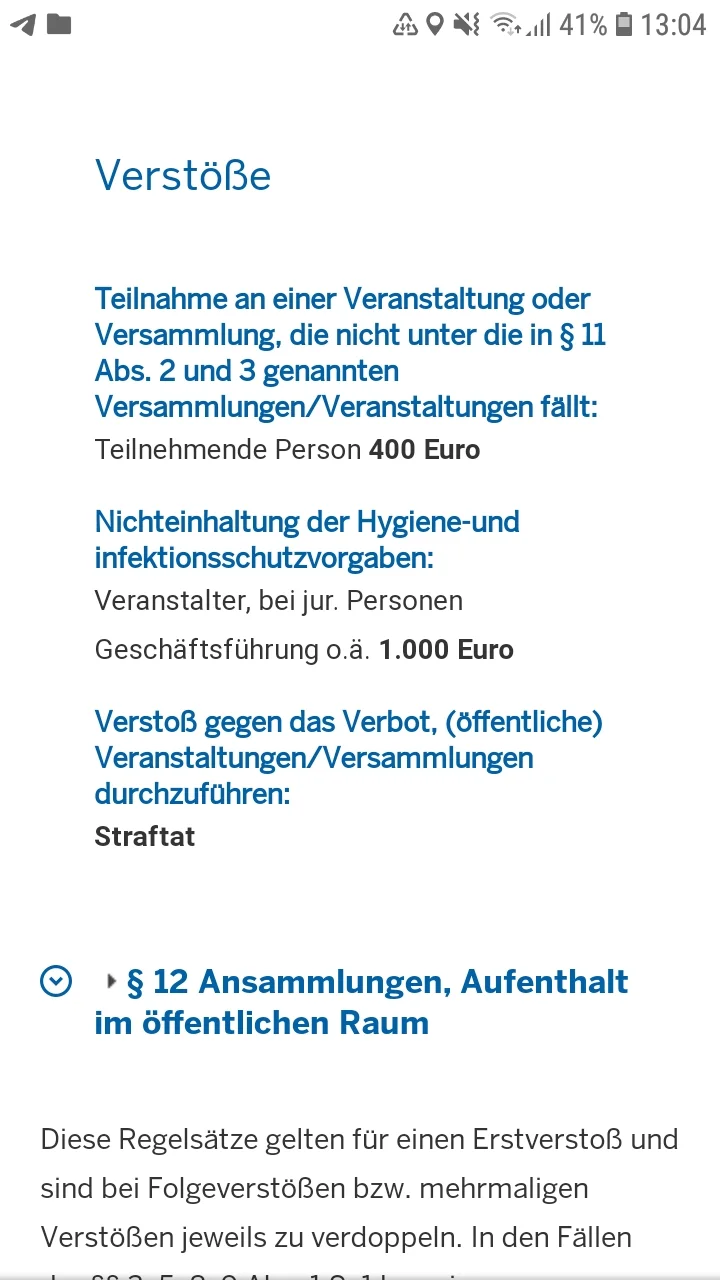Tap the vibrate mode icon
Viewport: 720px width, 1280px height.
[x=465, y=24]
